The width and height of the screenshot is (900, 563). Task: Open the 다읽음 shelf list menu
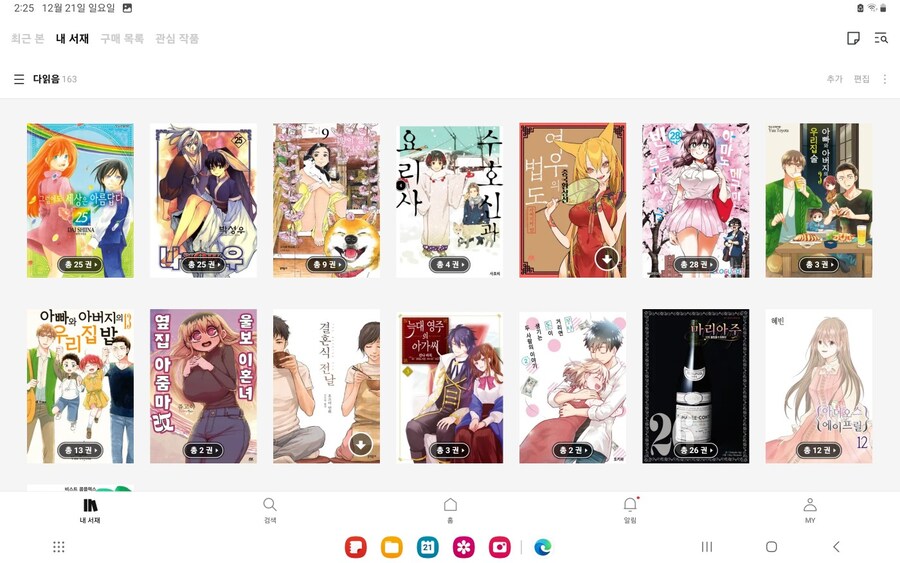[19, 79]
